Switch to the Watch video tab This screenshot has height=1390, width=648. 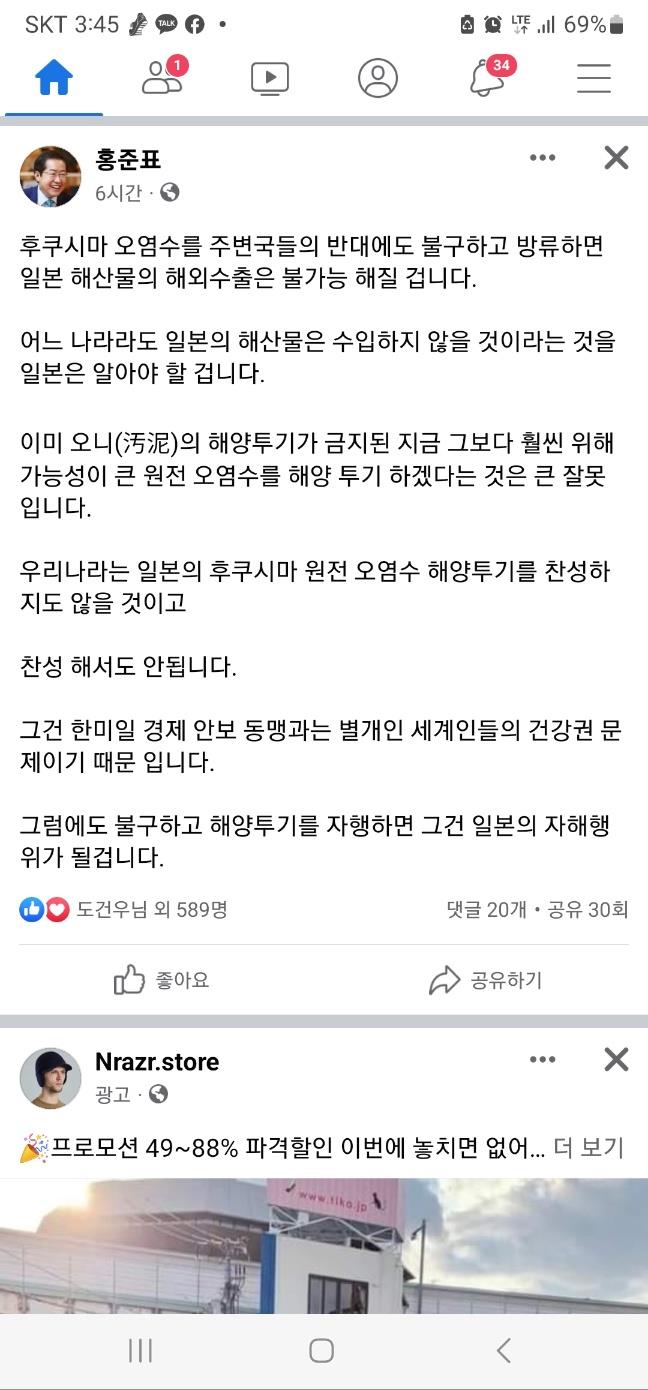point(270,78)
